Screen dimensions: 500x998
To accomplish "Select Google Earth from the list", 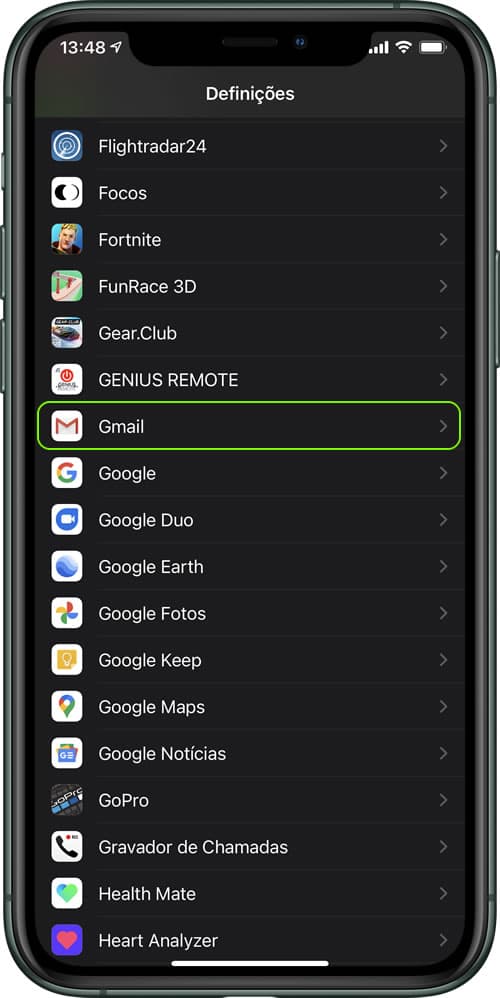I will coord(249,566).
